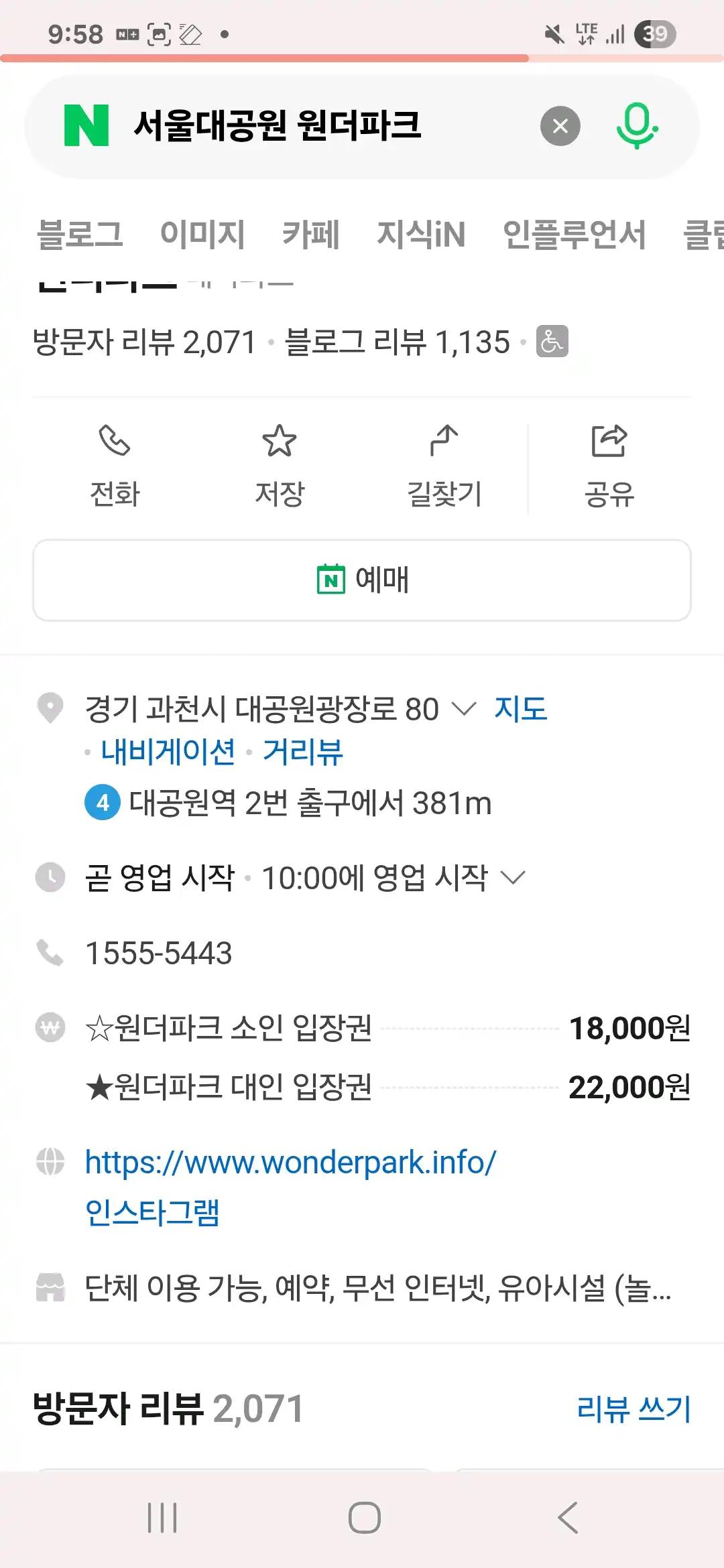
Task: Tap the 예매 reservation button
Action: point(362,581)
